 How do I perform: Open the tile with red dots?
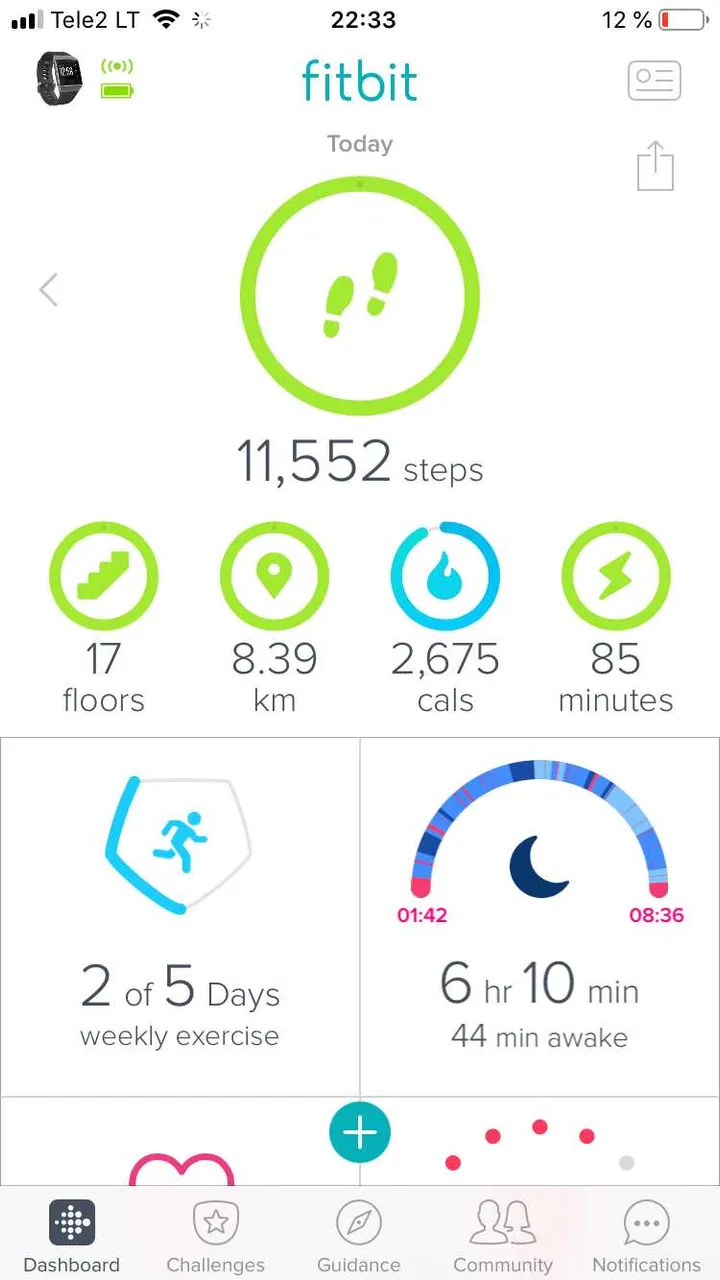tap(540, 1142)
